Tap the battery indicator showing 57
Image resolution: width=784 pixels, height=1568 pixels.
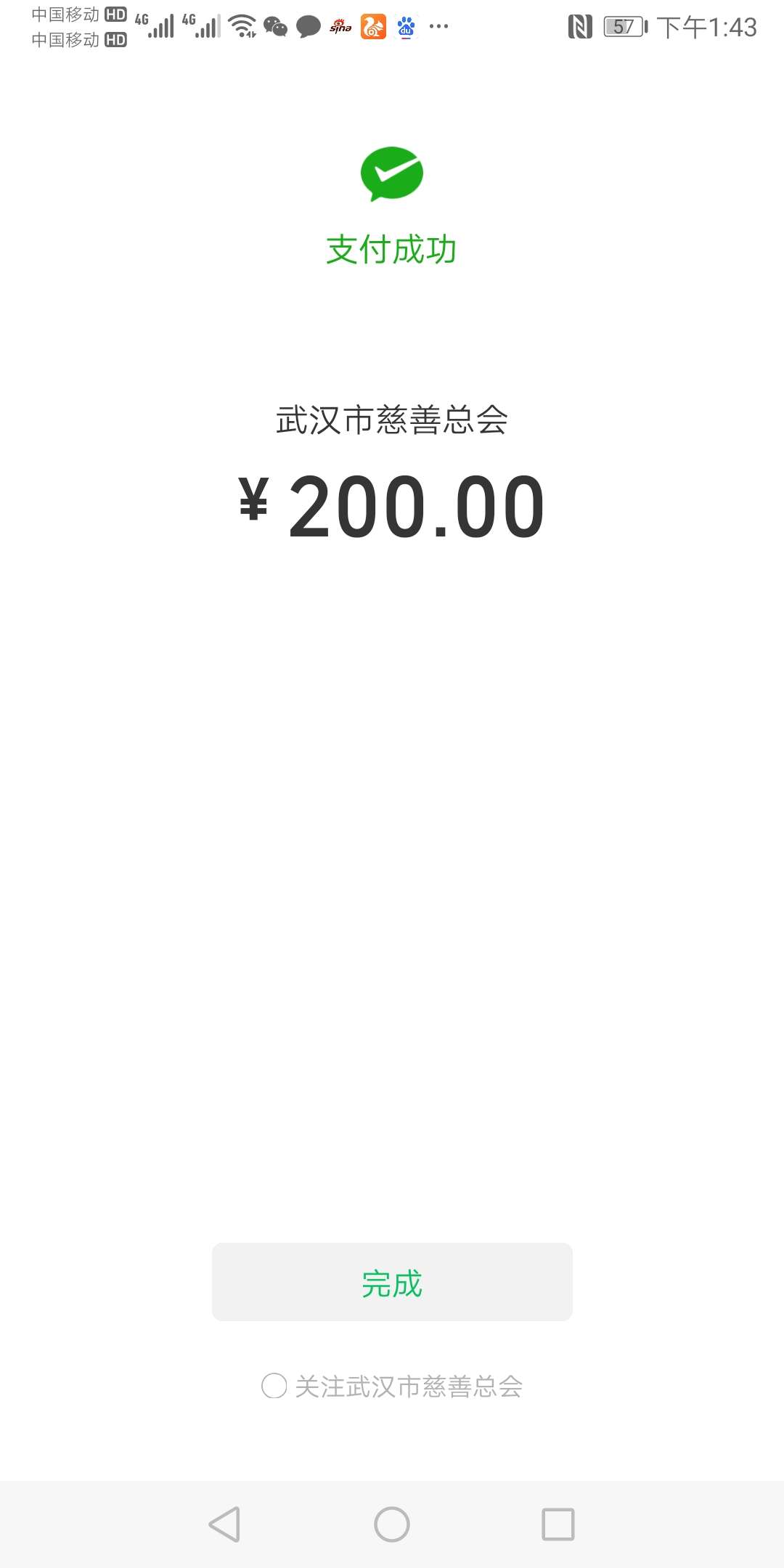(x=624, y=26)
